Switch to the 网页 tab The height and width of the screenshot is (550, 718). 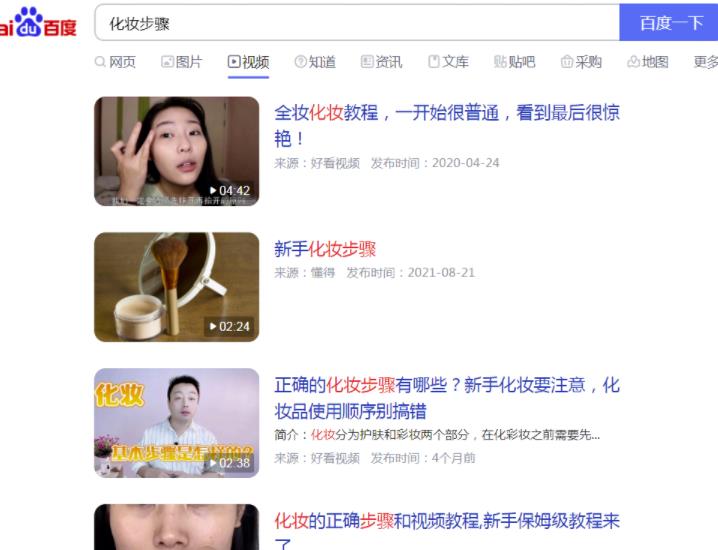[115, 62]
